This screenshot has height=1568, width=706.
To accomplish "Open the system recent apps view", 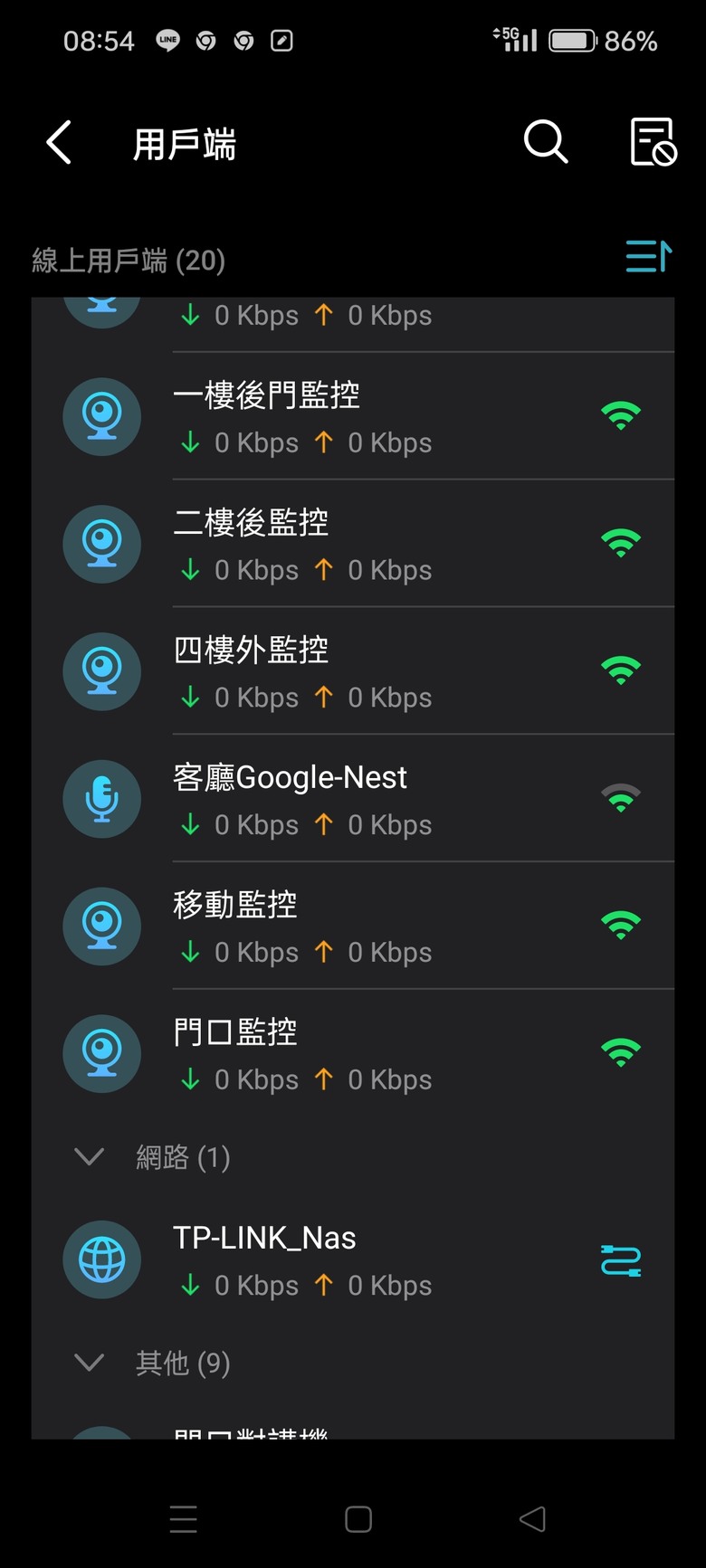I will tap(184, 1519).
